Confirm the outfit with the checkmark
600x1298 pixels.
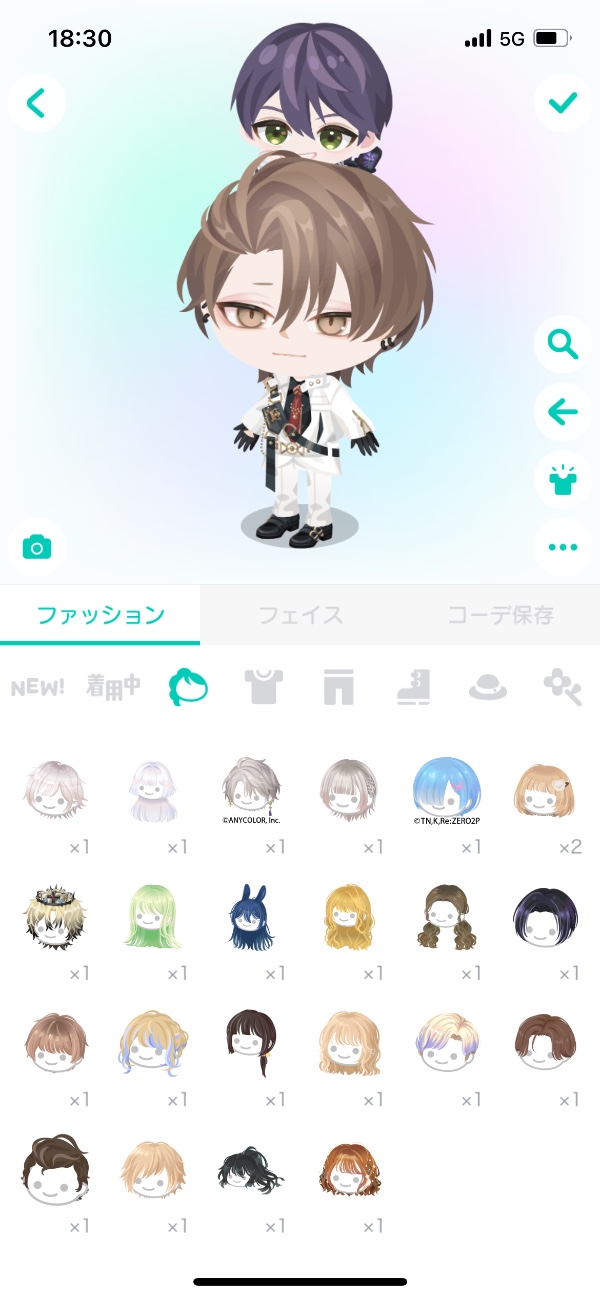[x=562, y=102]
